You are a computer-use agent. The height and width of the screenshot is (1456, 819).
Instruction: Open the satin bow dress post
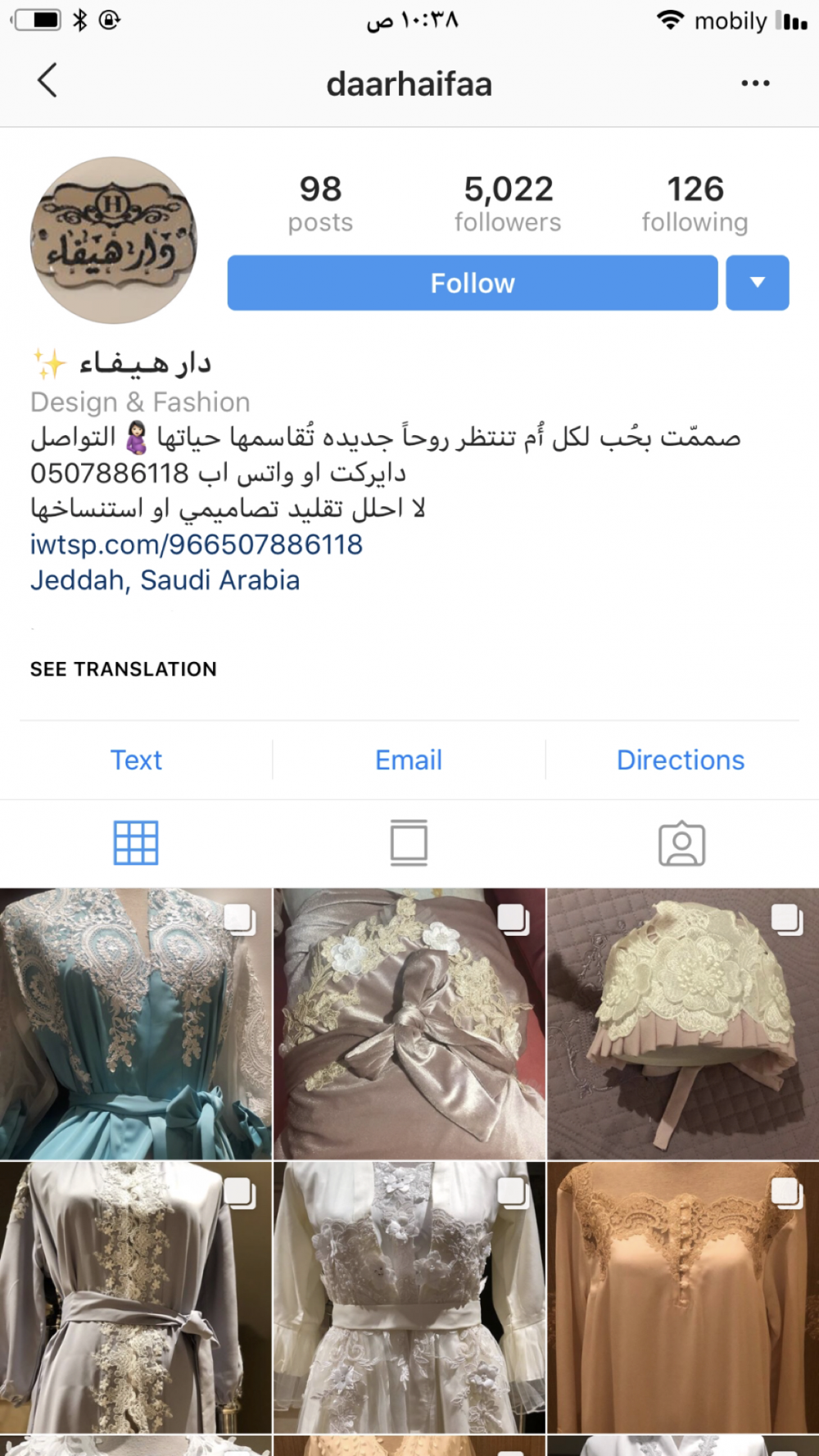pos(409,1024)
